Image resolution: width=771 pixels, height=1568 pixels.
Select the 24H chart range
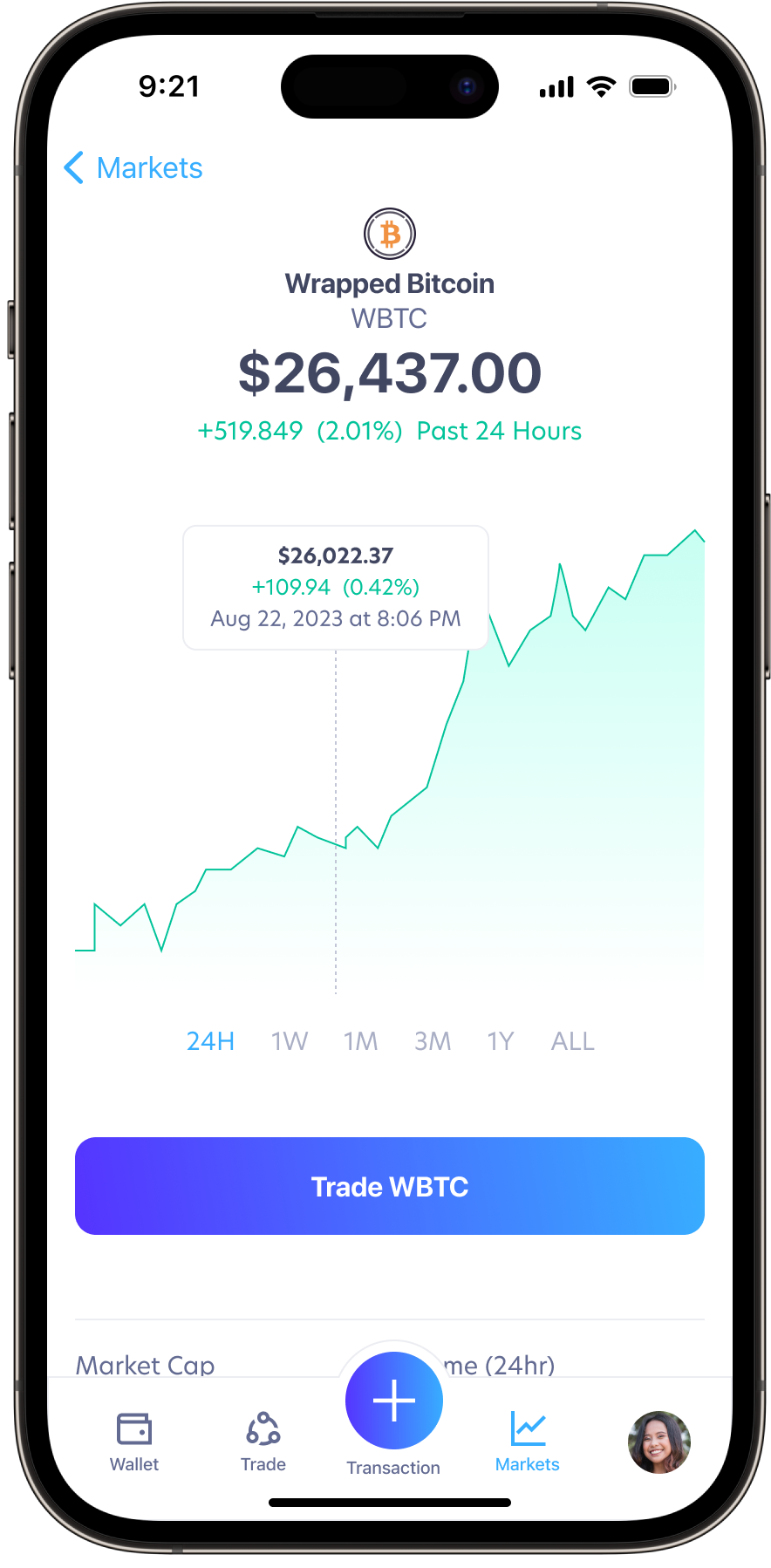(x=210, y=1041)
